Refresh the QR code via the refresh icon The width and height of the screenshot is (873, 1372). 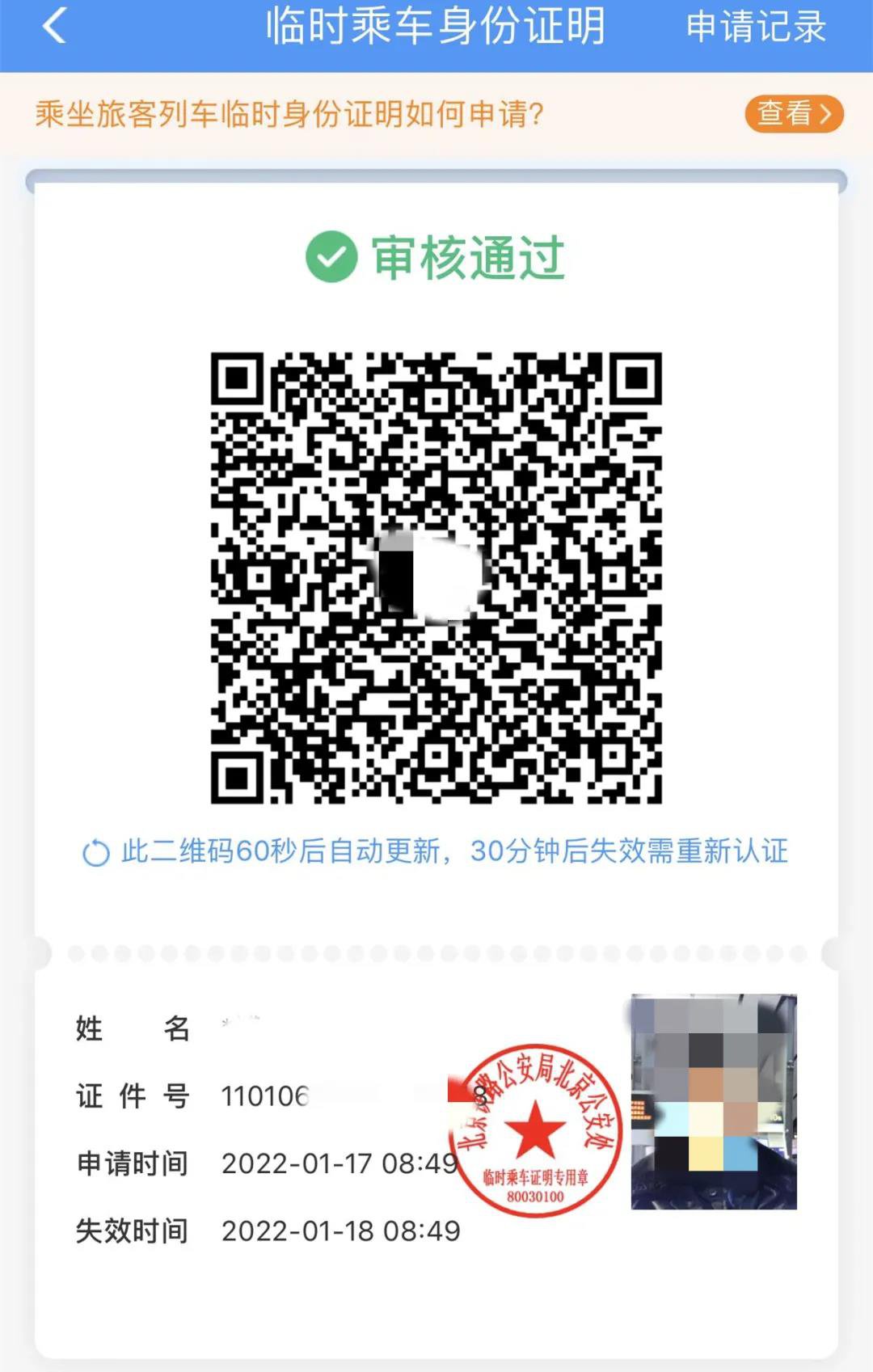pyautogui.click(x=96, y=853)
